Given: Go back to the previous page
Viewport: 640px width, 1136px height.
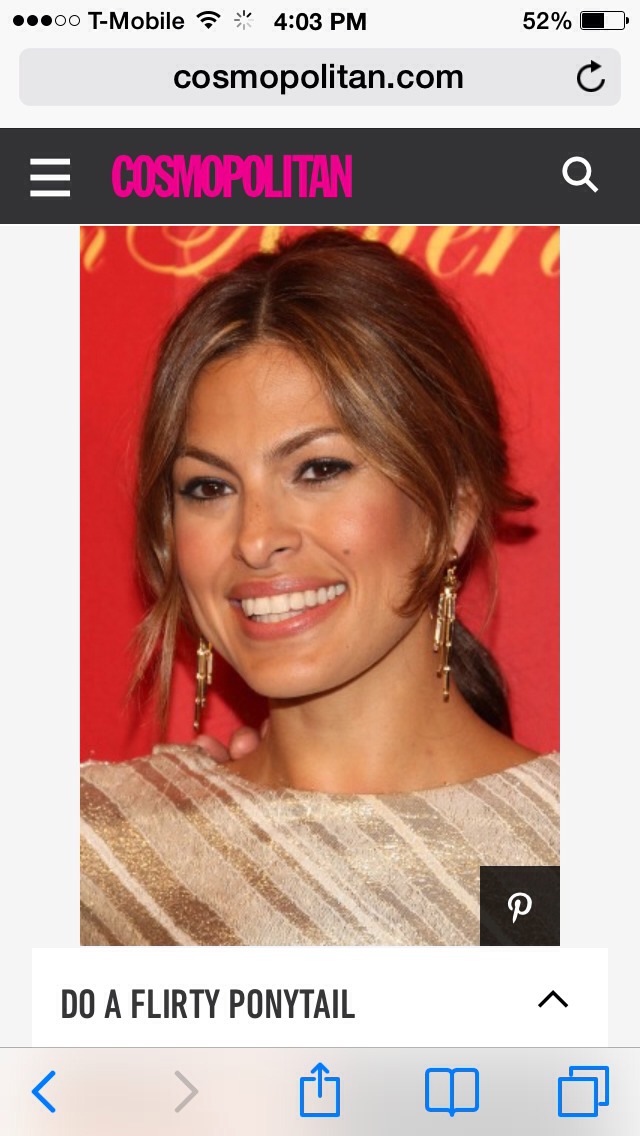Looking at the screenshot, I should [44, 1092].
